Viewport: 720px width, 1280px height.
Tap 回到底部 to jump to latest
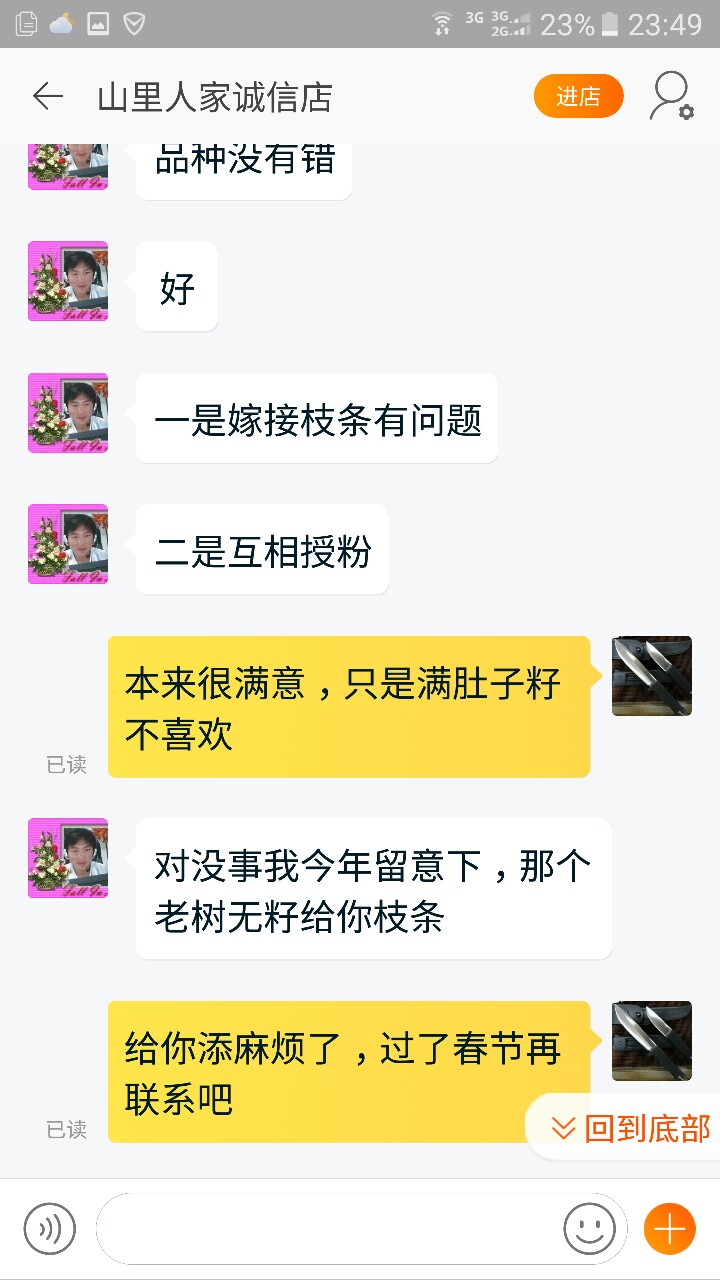(x=630, y=1129)
